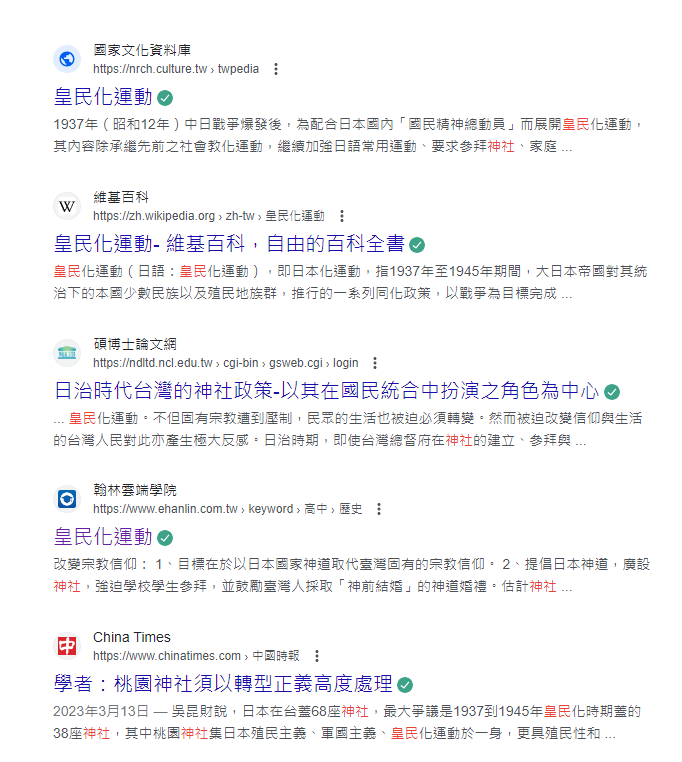This screenshot has width=682, height=762.
Task: Open the 翰林雲端學院 皇民化運動 result
Action: click(103, 536)
